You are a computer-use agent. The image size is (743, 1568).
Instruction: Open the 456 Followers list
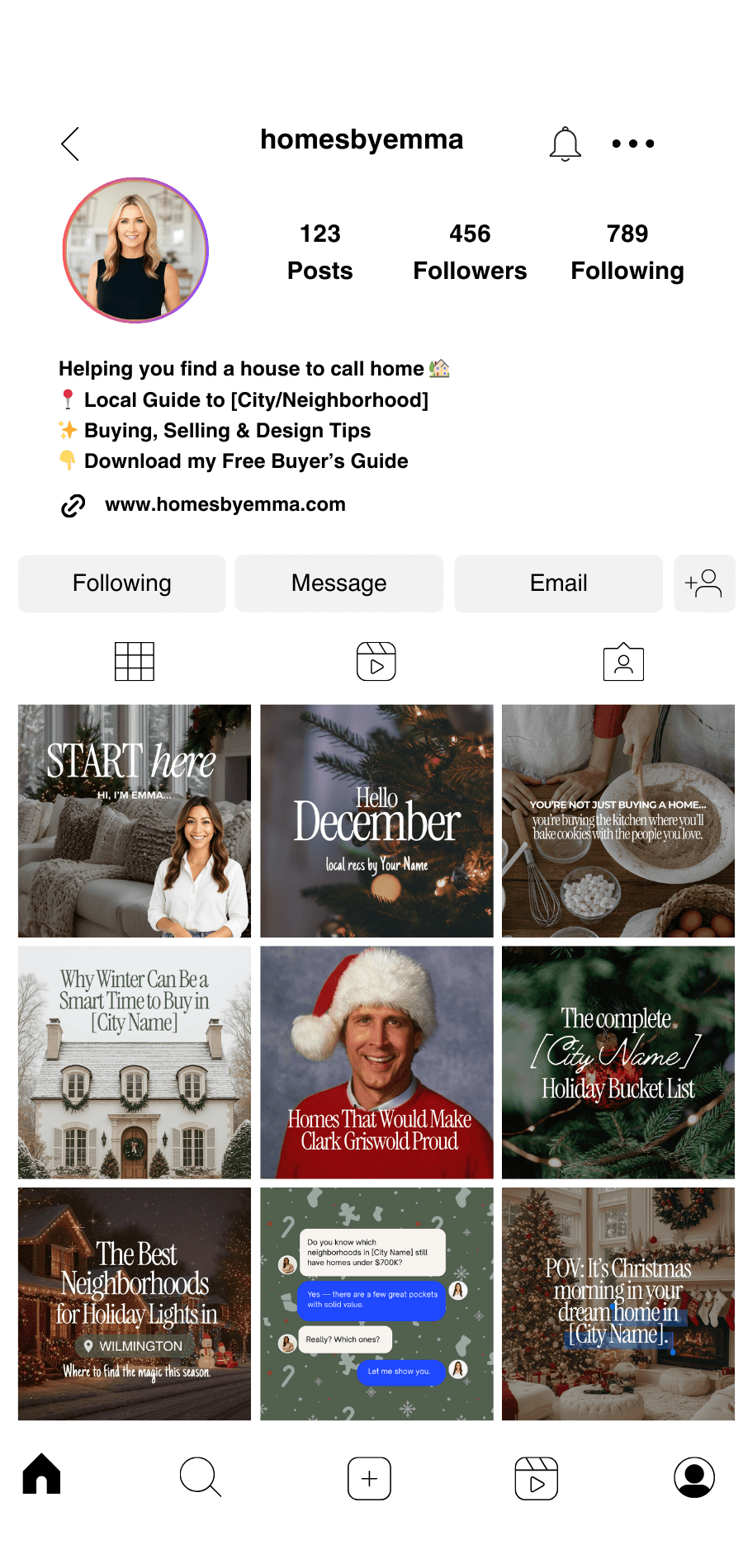point(470,252)
